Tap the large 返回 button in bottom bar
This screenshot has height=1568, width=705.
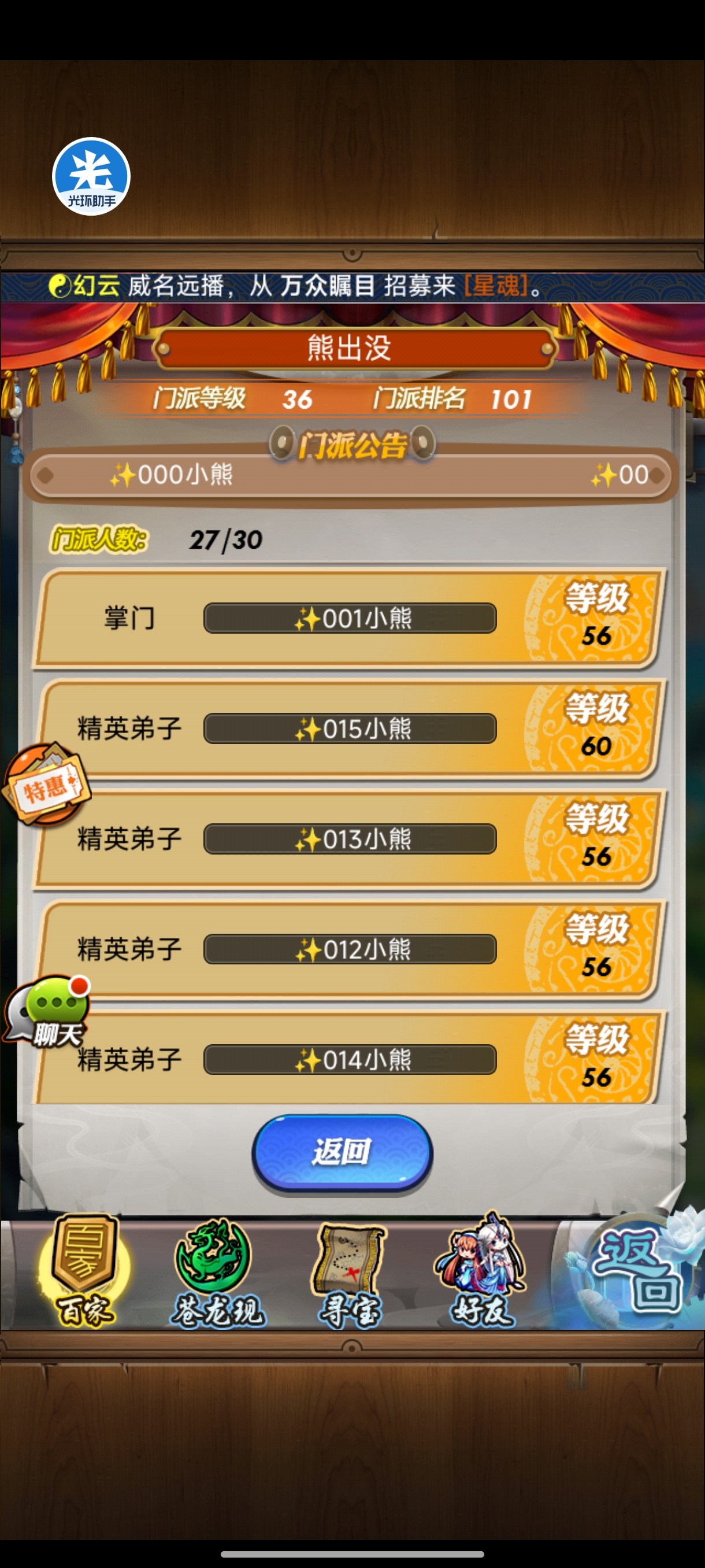coord(635,1270)
